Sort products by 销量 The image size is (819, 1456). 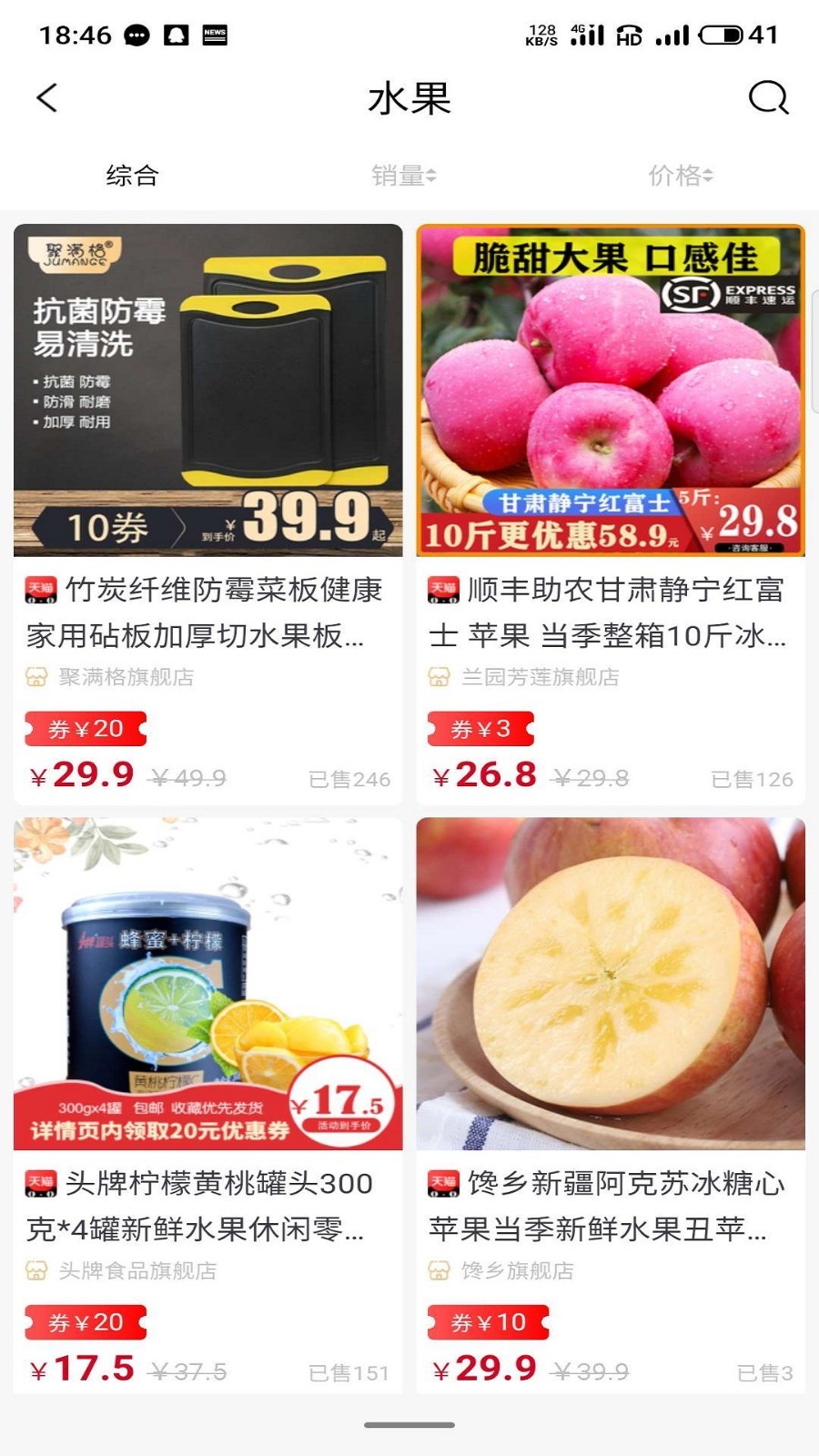(x=404, y=176)
